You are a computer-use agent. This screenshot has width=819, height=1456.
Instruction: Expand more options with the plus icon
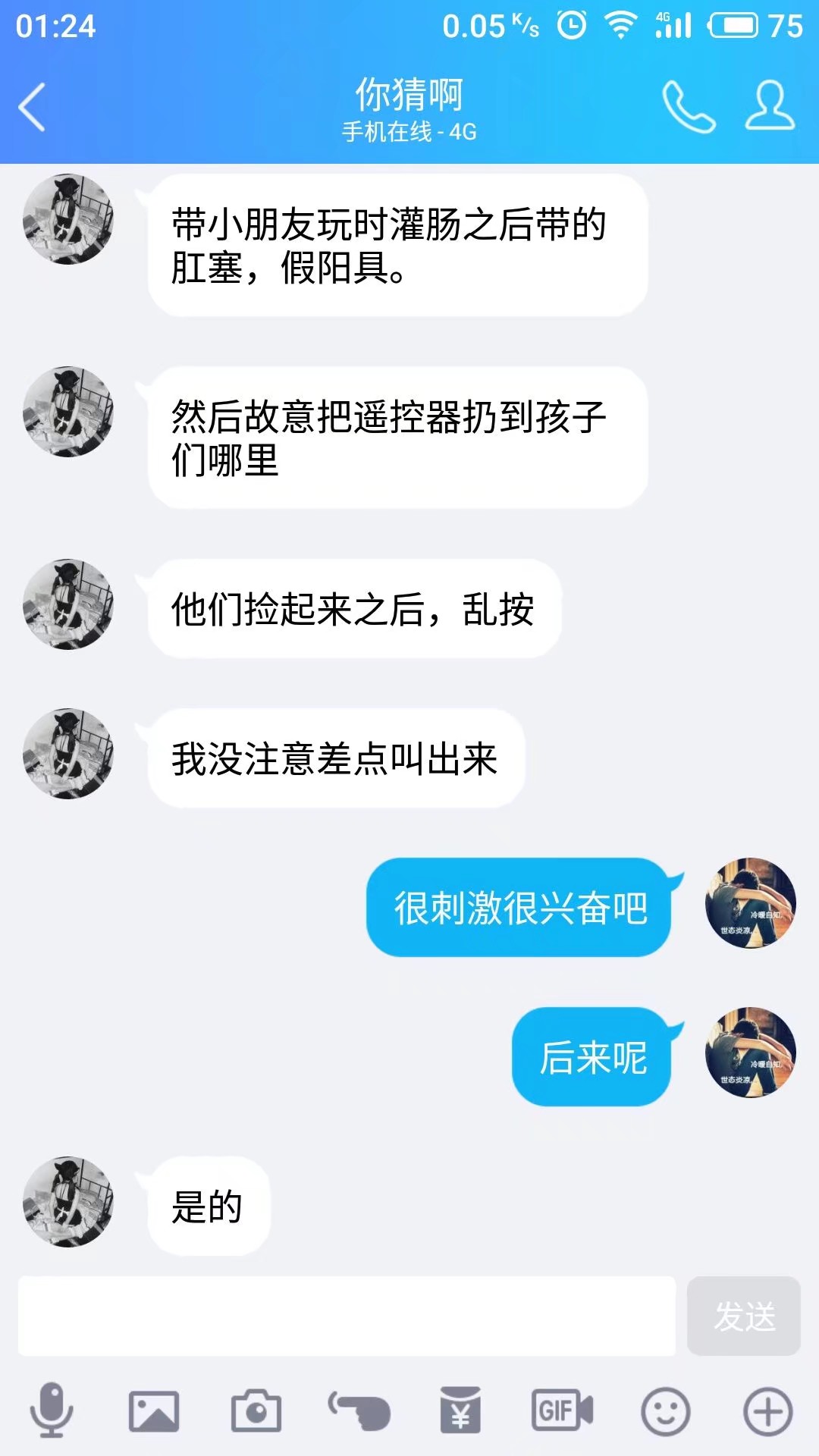pyautogui.click(x=767, y=1411)
